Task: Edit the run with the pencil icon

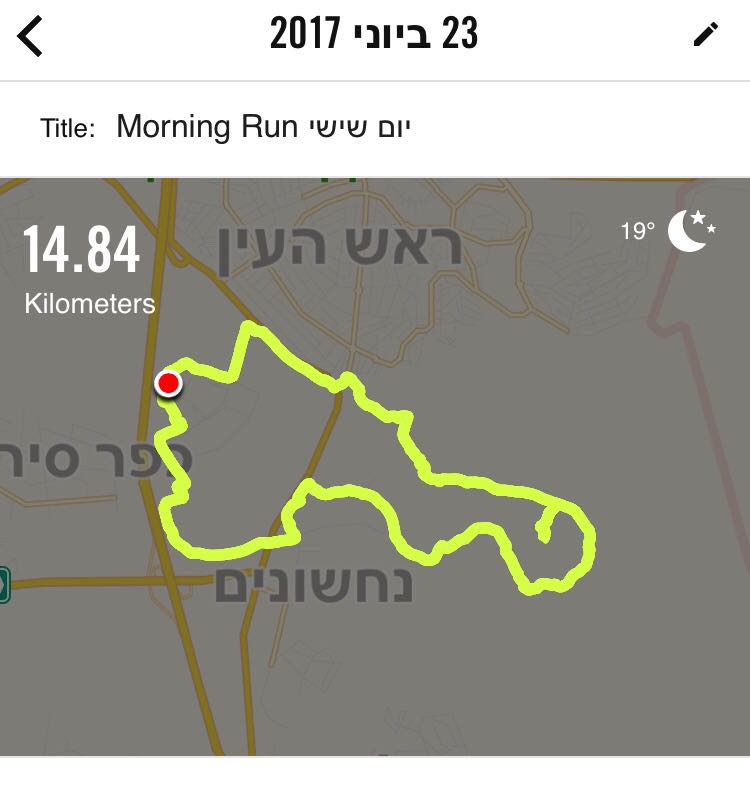Action: pyautogui.click(x=705, y=35)
